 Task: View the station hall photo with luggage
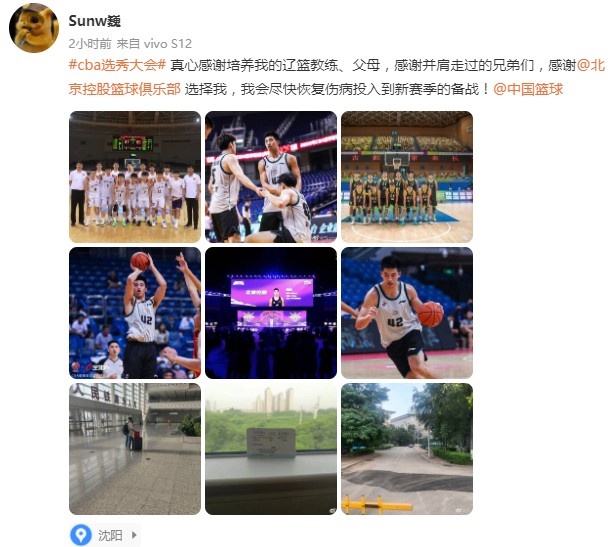[x=135, y=449]
